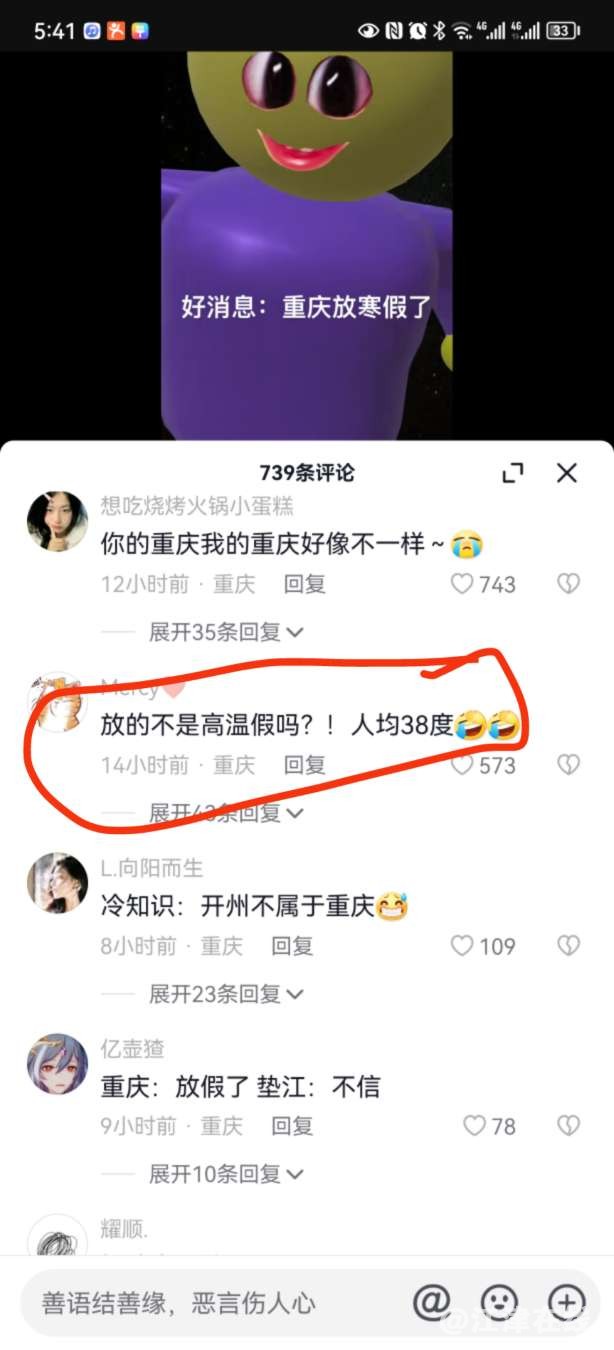Close the comments panel
Screen dimensions: 614x1350
tap(567, 473)
